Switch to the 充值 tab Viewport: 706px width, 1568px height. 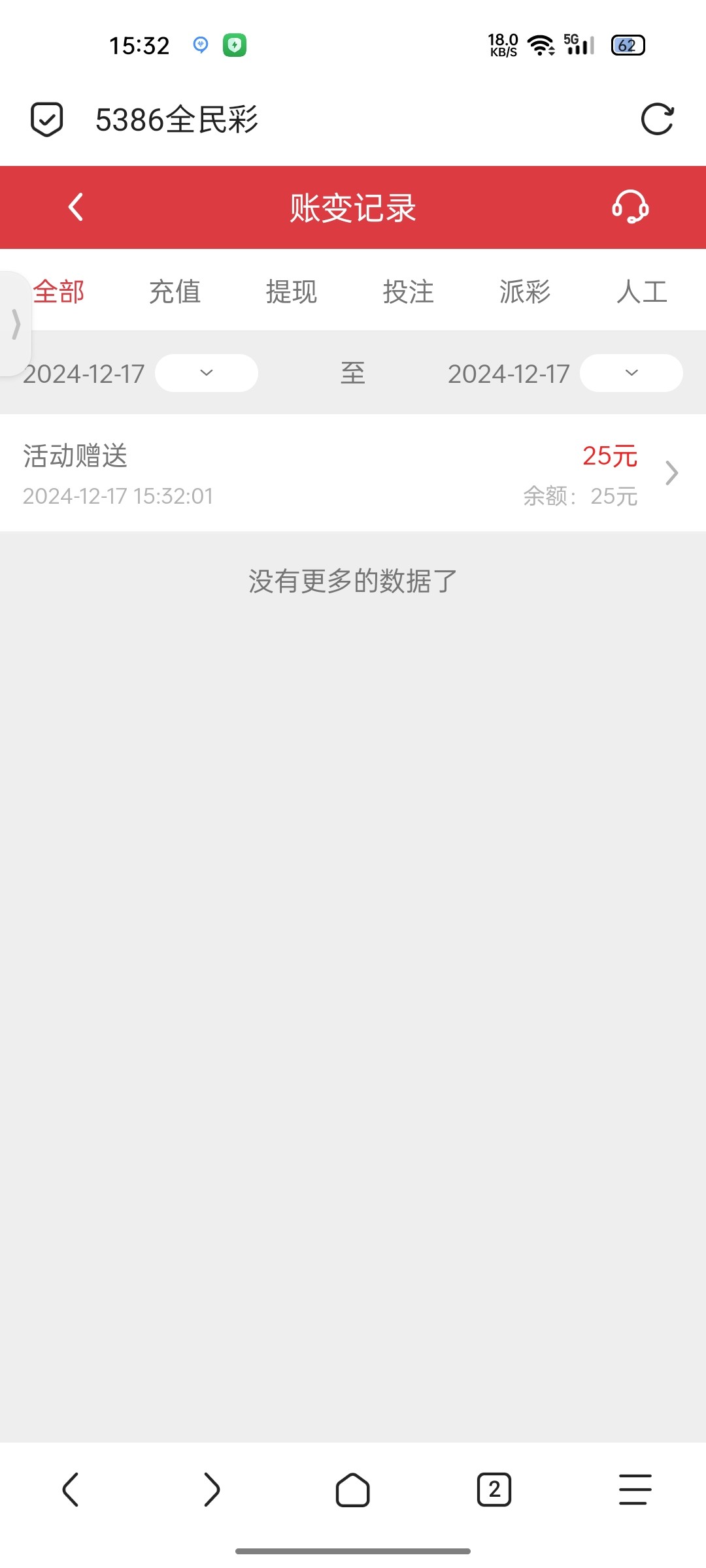click(175, 291)
